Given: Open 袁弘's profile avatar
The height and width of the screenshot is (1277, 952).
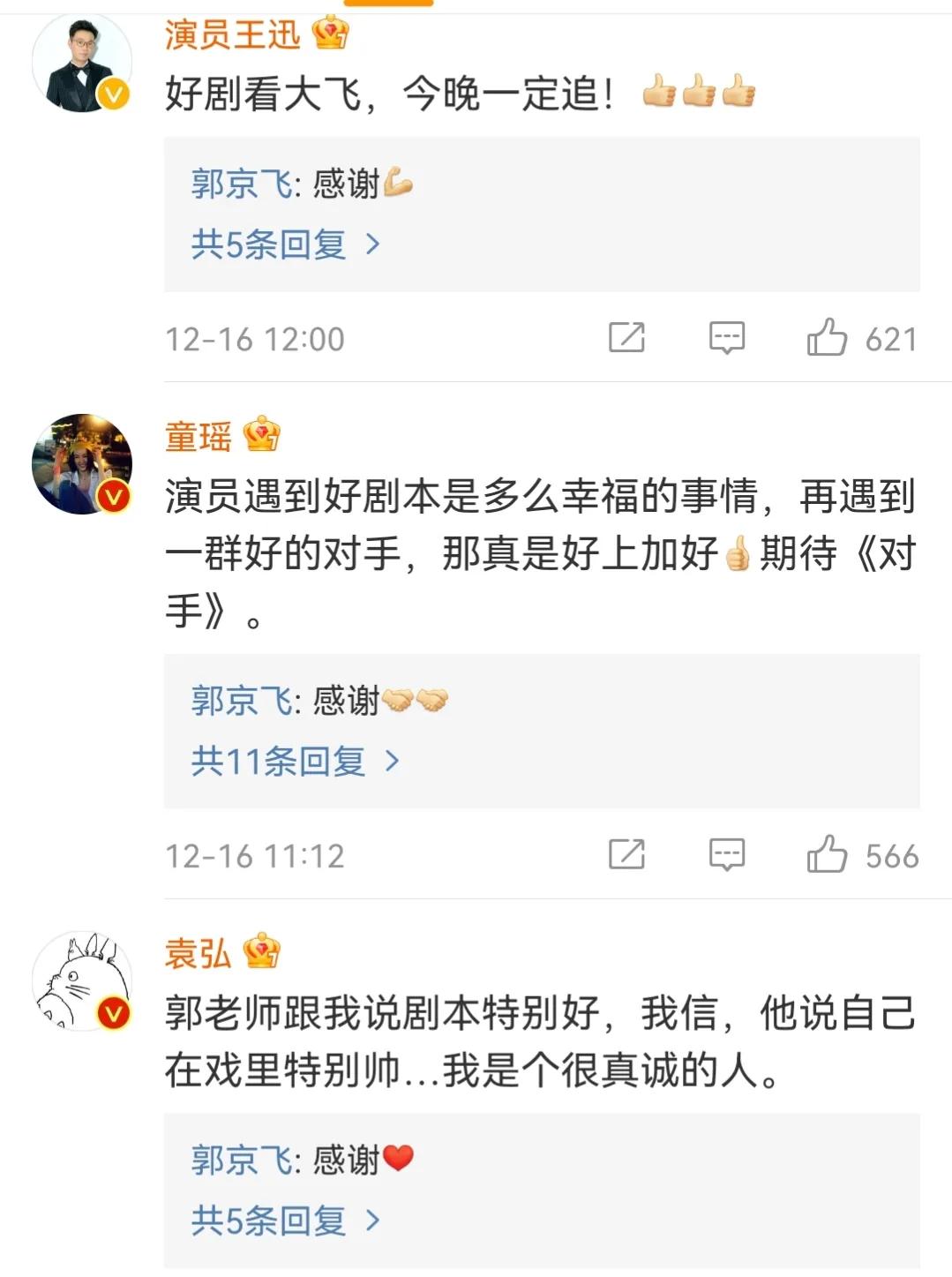Looking at the screenshot, I should tap(81, 980).
